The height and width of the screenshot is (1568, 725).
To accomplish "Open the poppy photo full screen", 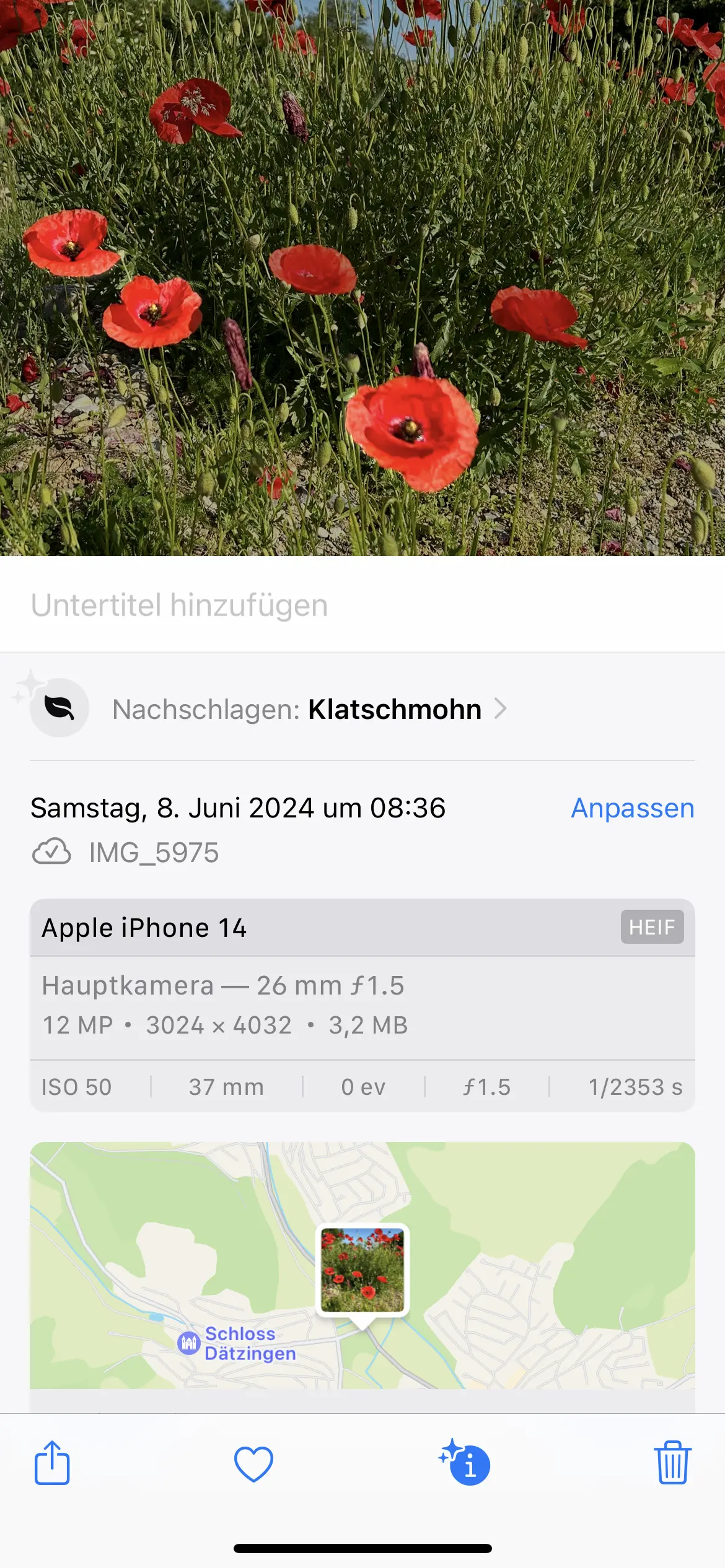I will tap(362, 279).
